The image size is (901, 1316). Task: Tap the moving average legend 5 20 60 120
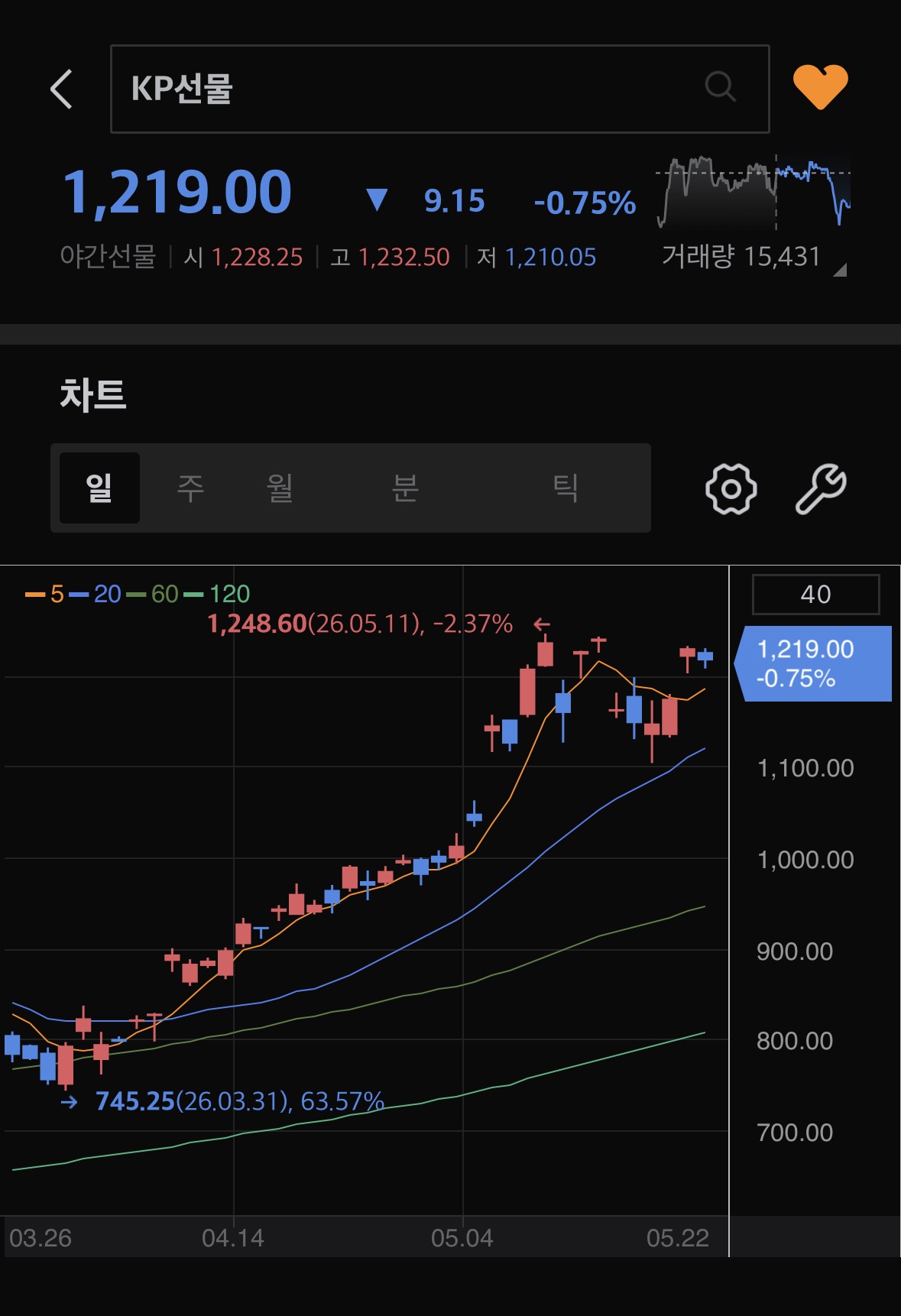tap(138, 594)
